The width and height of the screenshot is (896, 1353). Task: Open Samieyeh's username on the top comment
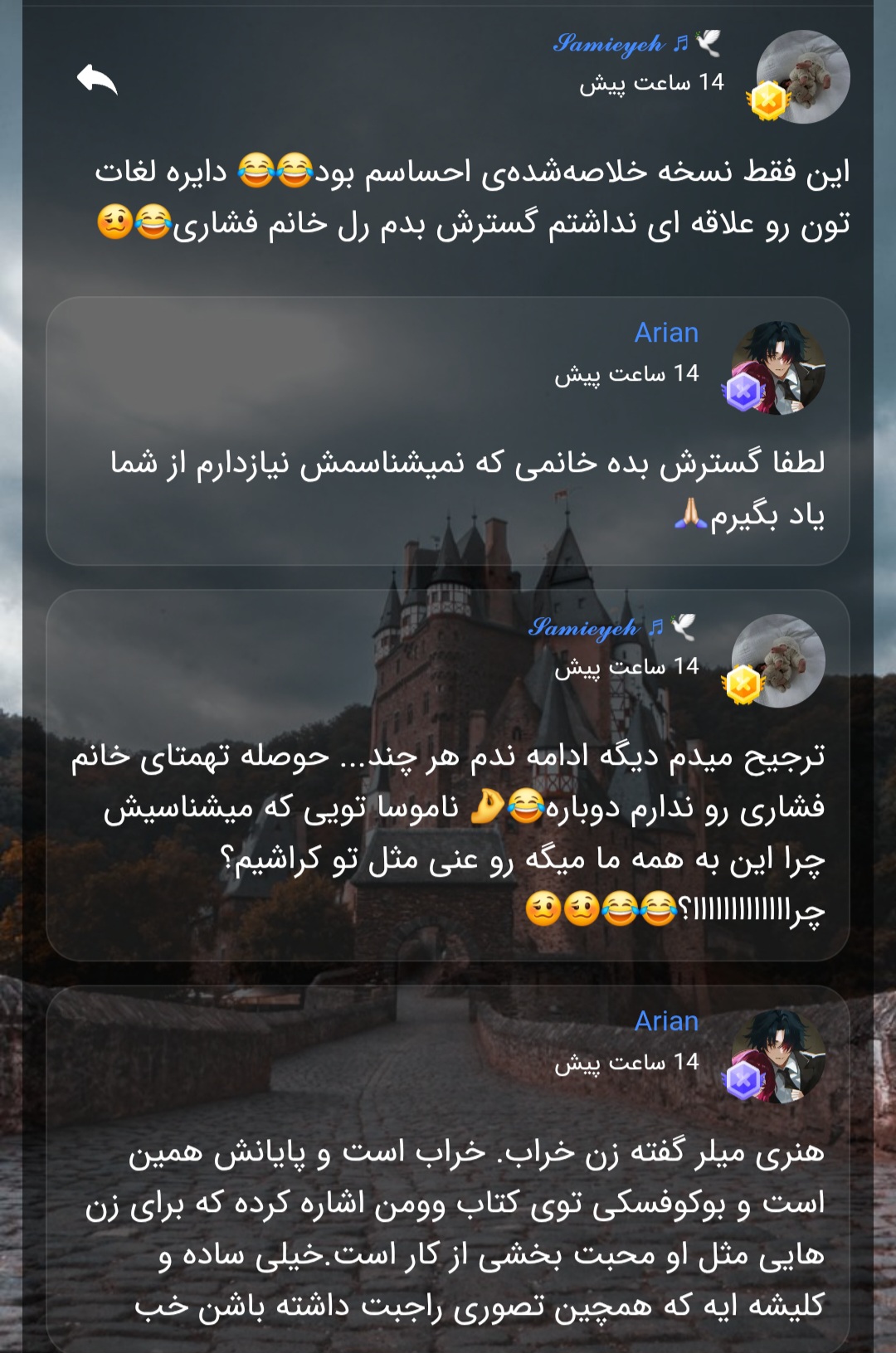(x=610, y=43)
